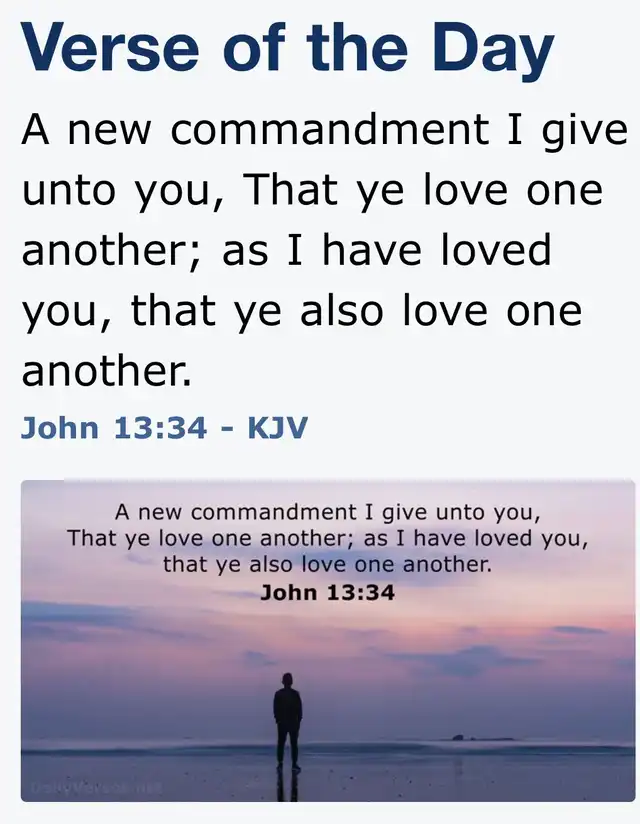Open the John 13:34 verse image
Viewport: 640px width, 824px height.
click(327, 640)
